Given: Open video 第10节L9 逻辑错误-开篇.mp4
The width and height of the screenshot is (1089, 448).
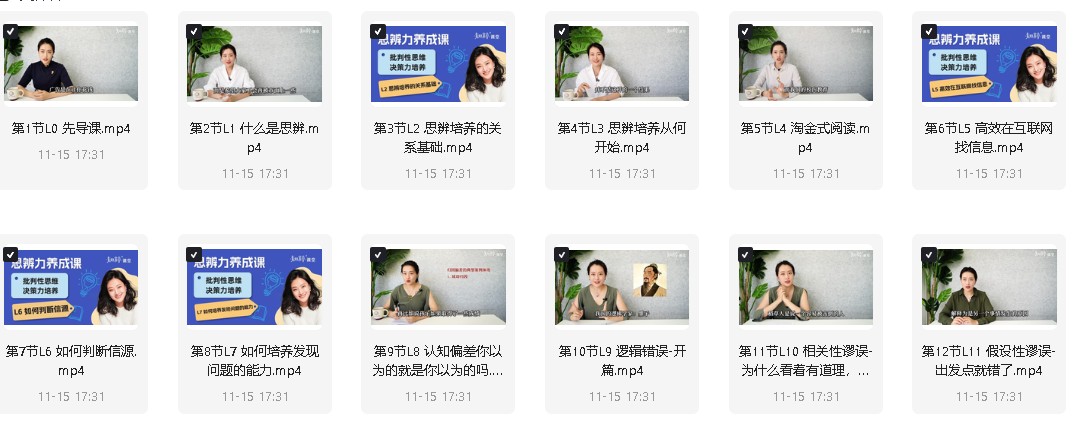Looking at the screenshot, I should (x=621, y=288).
